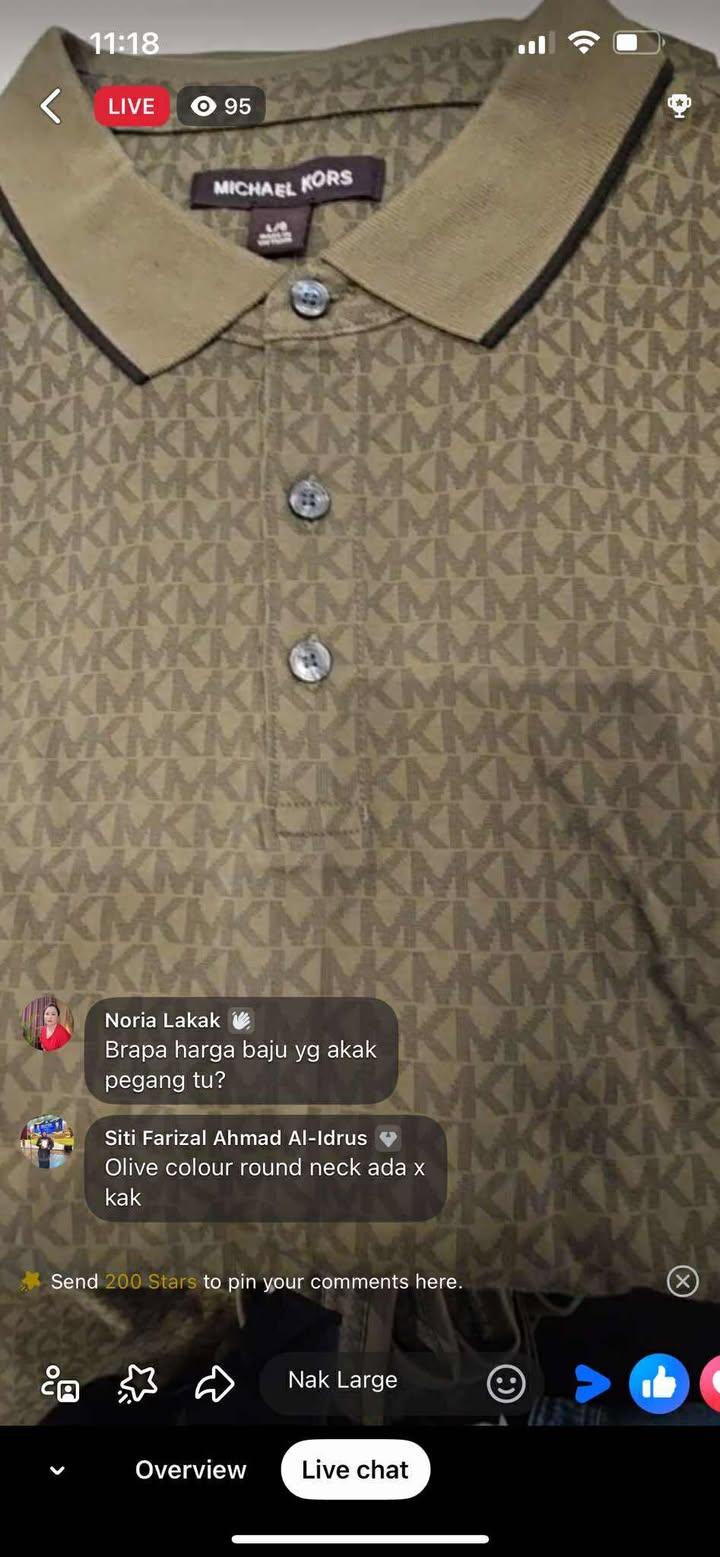Send Stars to the broadcaster

pos(137,1384)
